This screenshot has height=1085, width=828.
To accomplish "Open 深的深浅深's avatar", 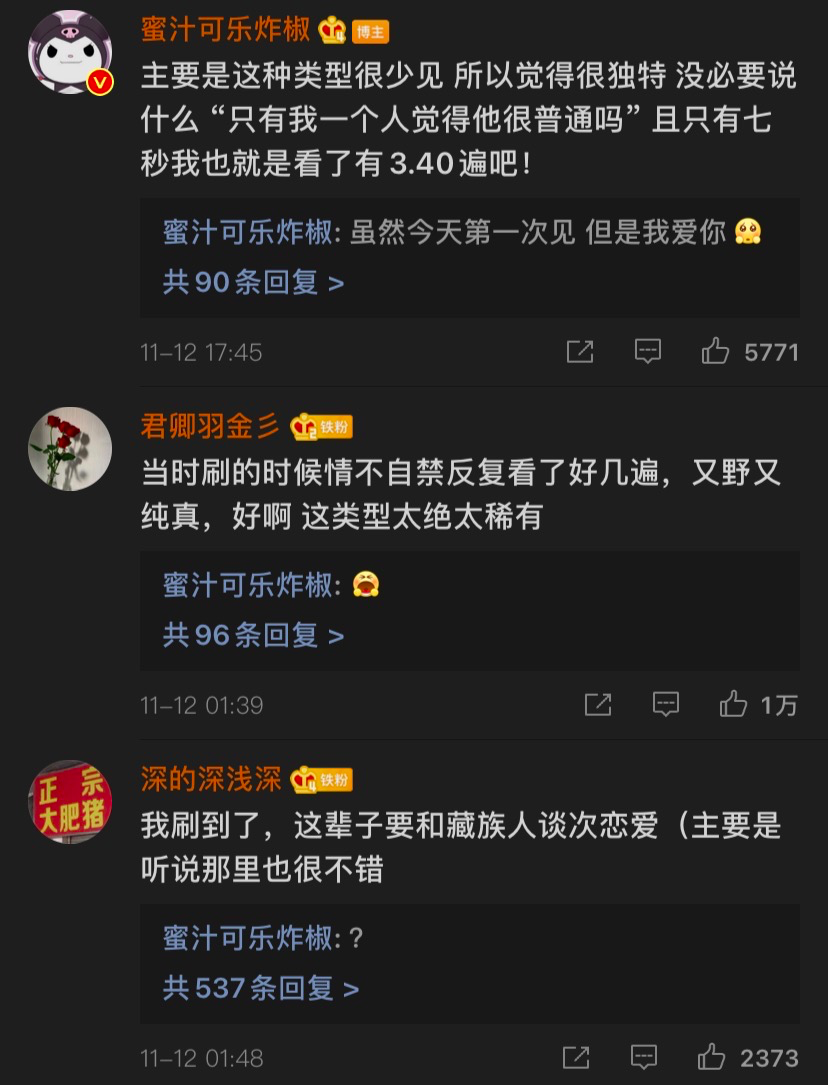I will (x=70, y=801).
